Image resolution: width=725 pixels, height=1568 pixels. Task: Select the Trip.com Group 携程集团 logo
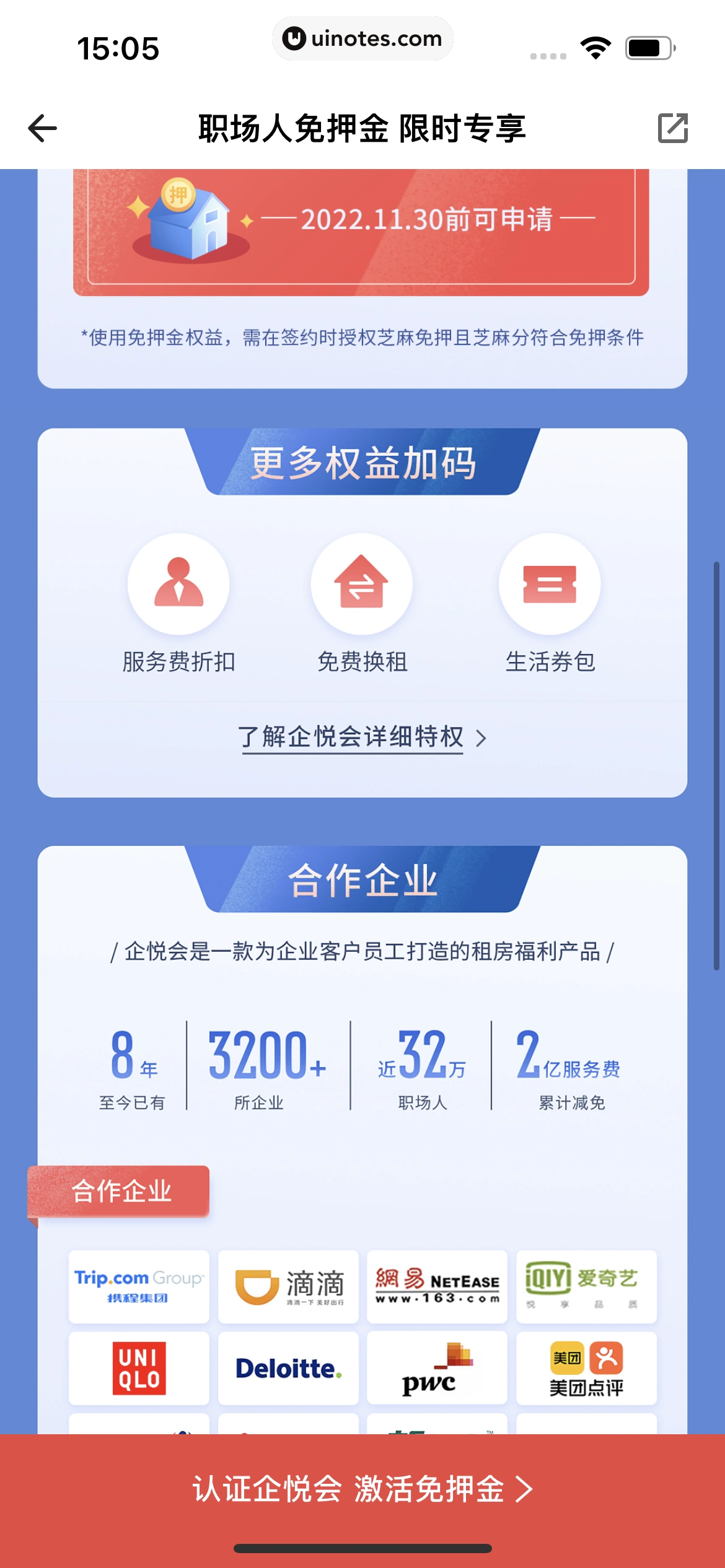[x=138, y=1287]
